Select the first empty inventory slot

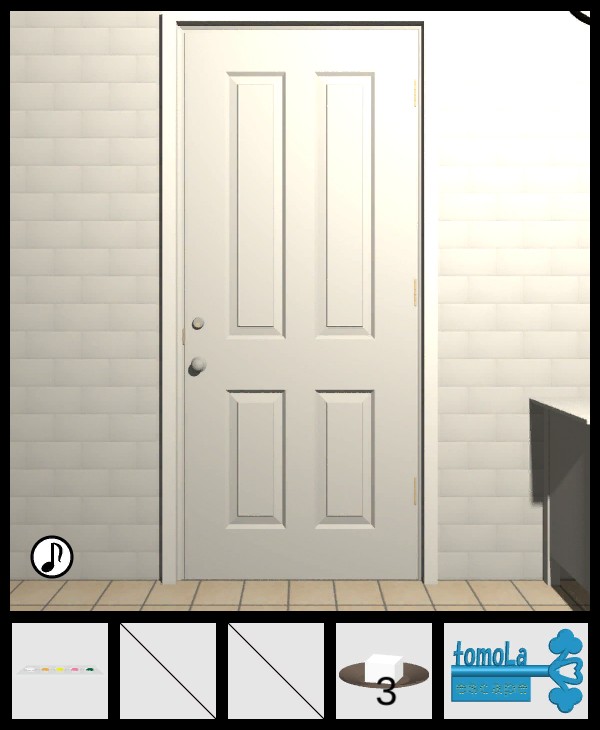point(168,671)
